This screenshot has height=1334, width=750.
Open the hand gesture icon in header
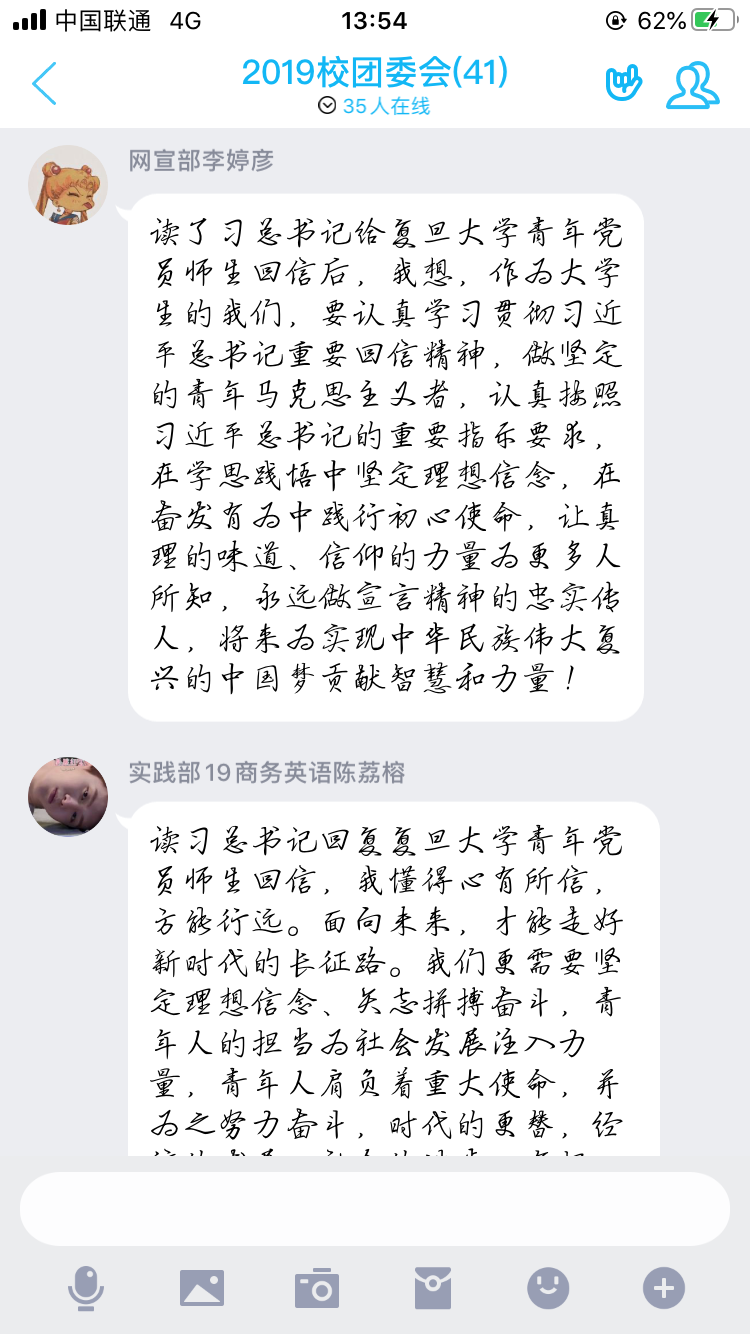point(623,84)
